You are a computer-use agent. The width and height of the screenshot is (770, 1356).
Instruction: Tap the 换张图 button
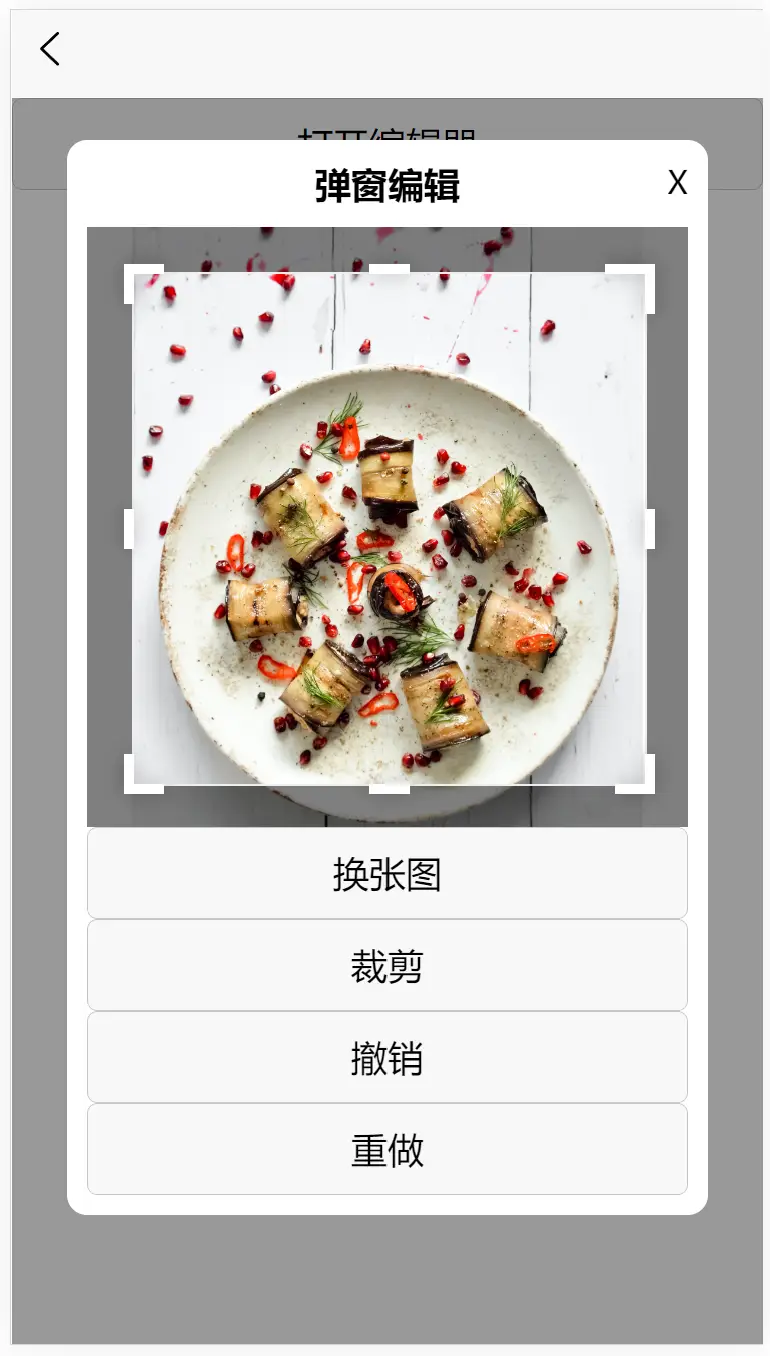click(x=387, y=874)
